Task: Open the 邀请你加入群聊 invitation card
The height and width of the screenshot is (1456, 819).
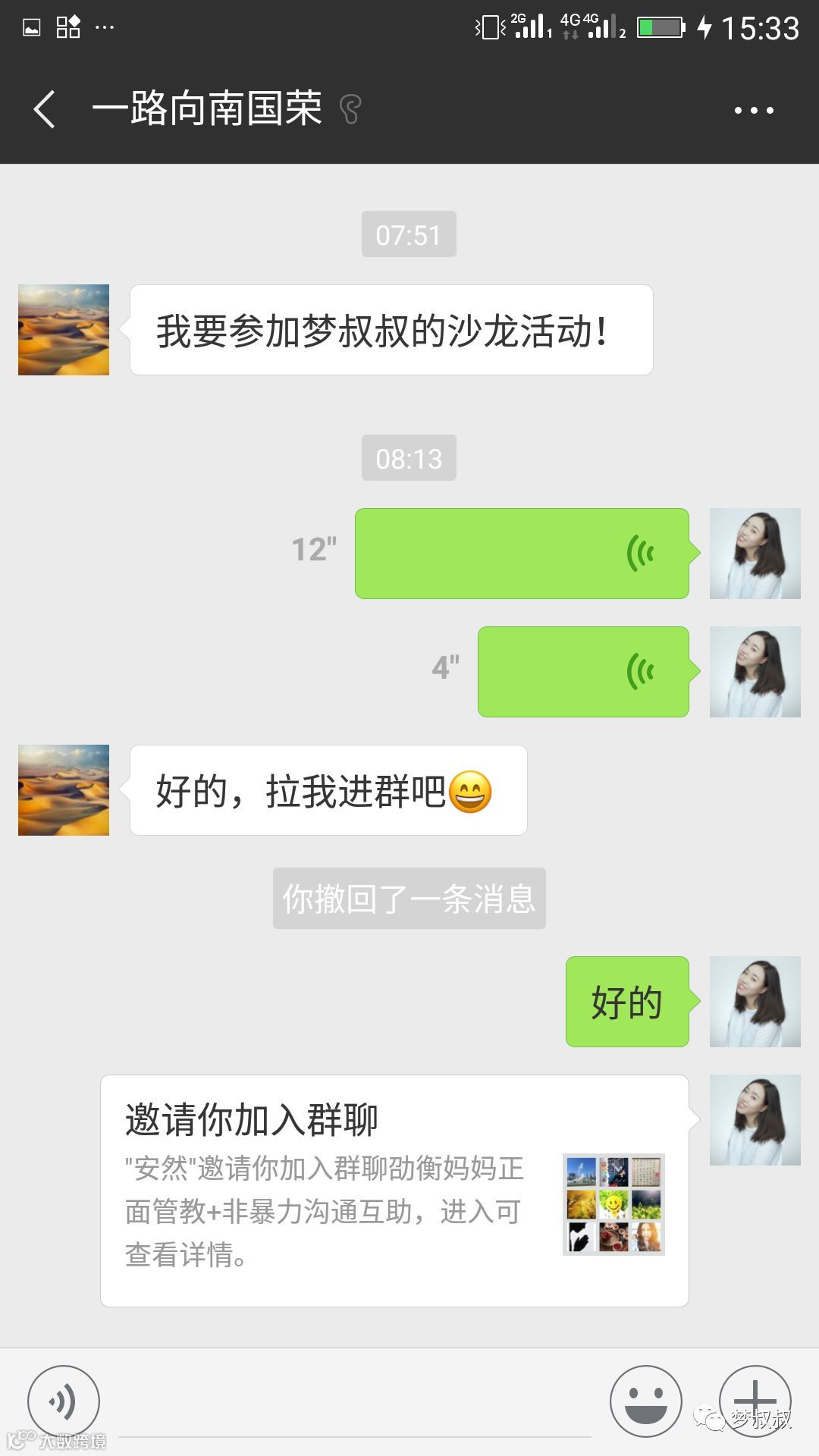Action: point(394,1191)
